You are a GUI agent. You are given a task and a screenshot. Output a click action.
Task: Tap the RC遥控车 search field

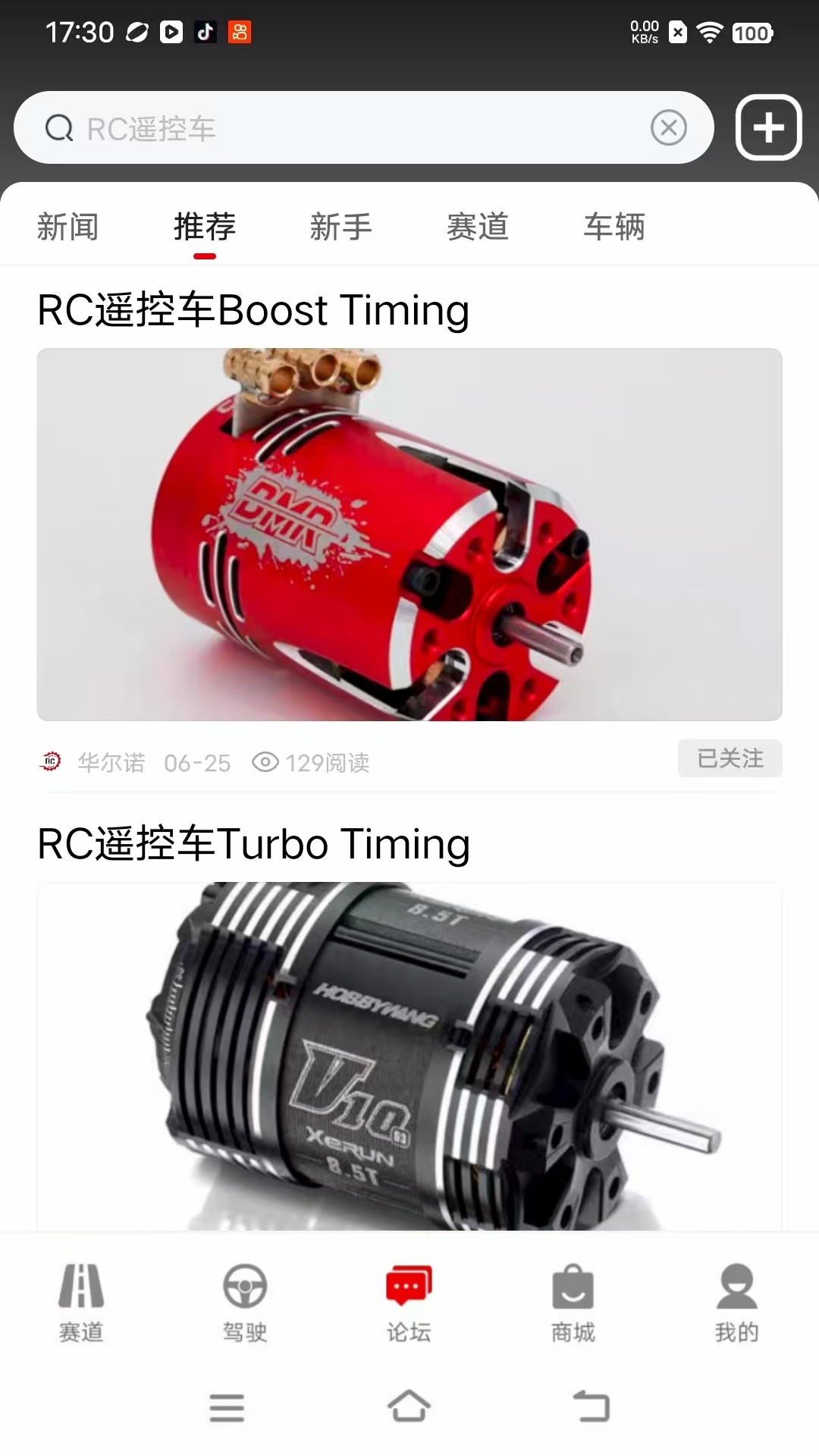pyautogui.click(x=341, y=128)
